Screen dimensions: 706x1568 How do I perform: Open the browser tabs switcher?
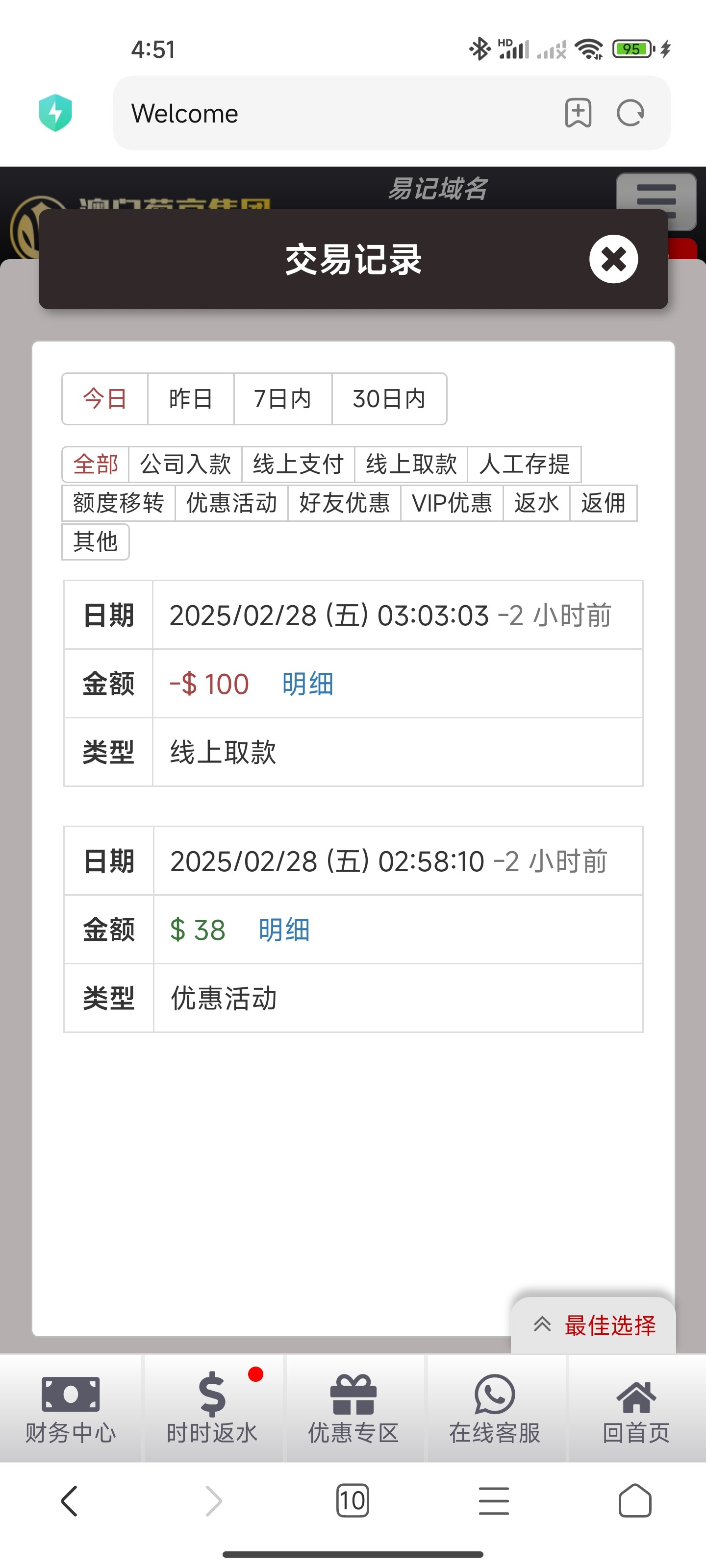(353, 1500)
